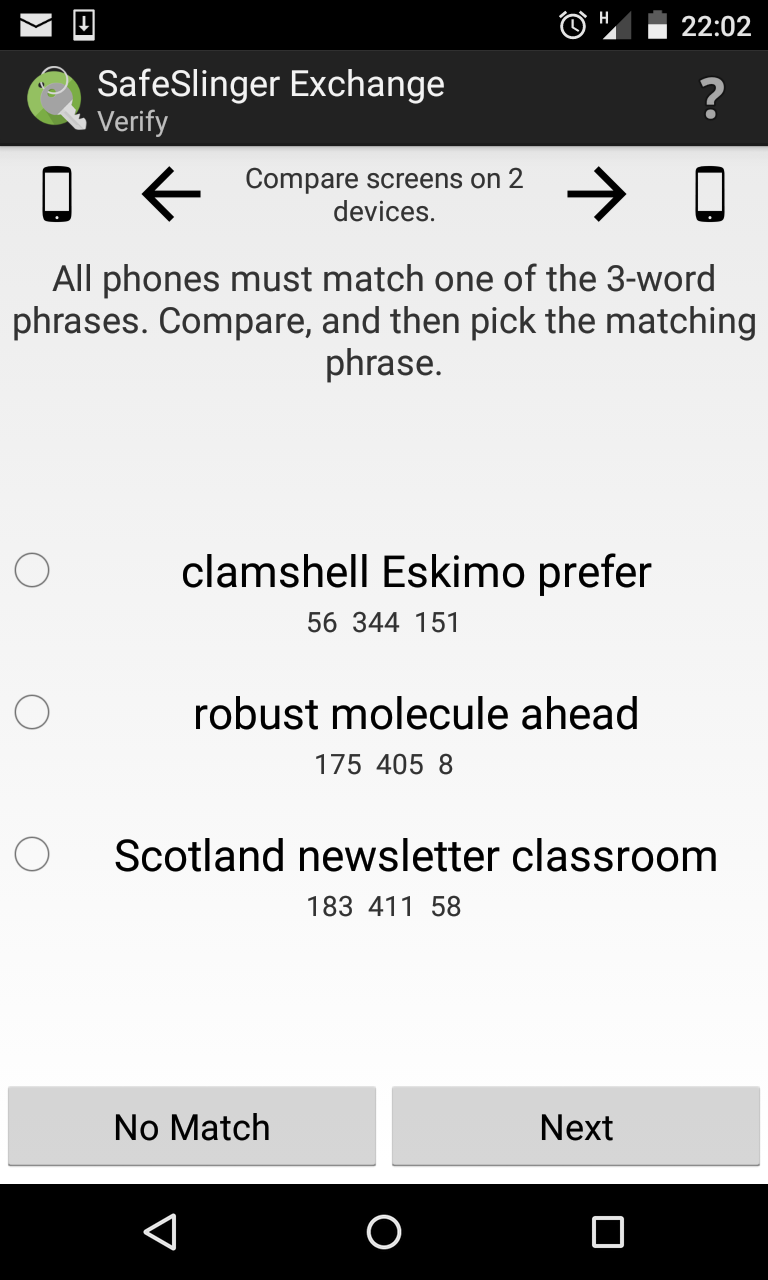768x1280 pixels.
Task: Return to the home screen
Action: click(x=384, y=1232)
